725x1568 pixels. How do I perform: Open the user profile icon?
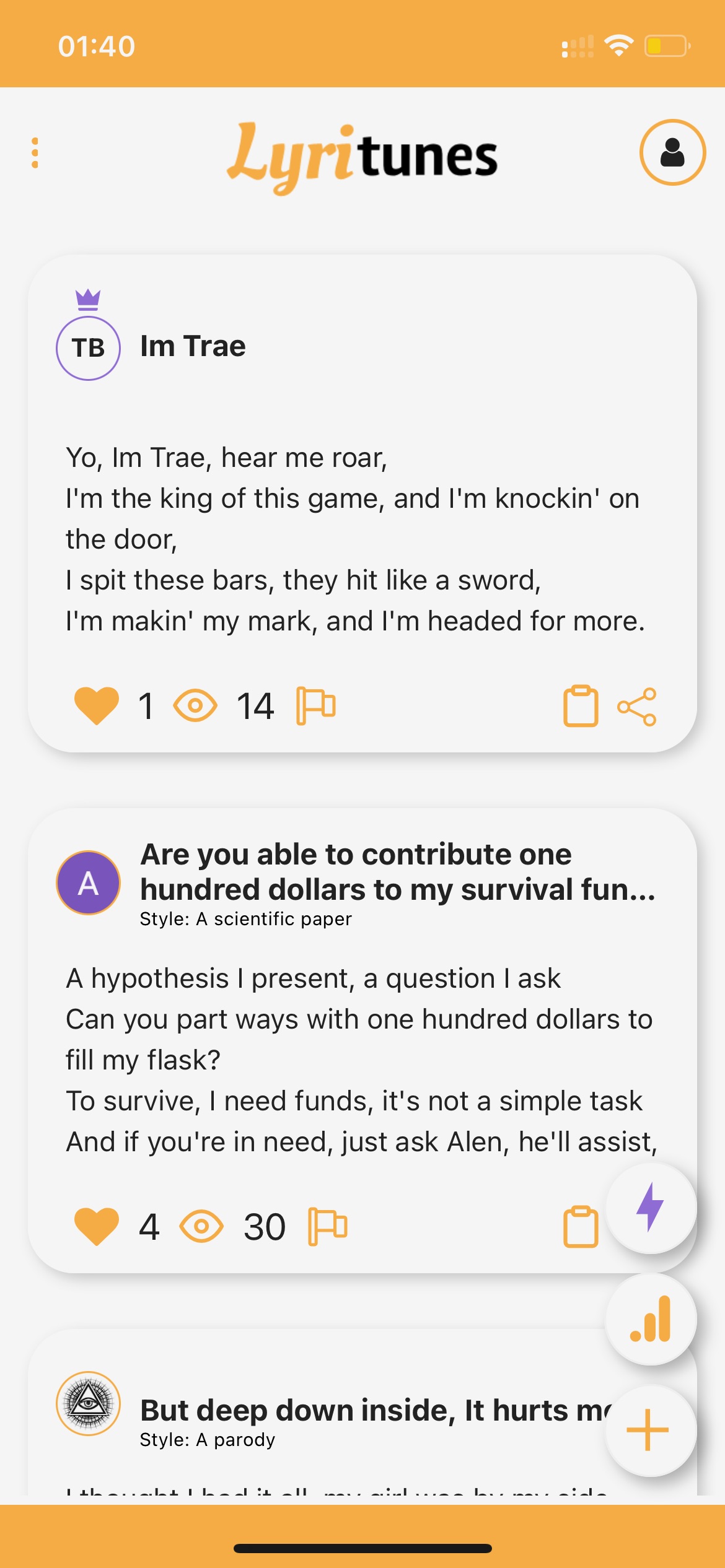point(672,152)
